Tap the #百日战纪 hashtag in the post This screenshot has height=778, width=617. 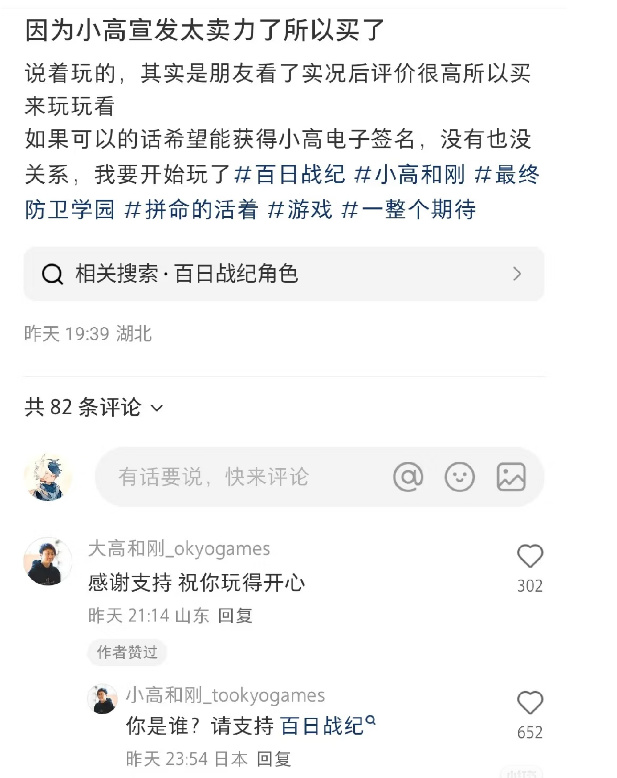289,175
